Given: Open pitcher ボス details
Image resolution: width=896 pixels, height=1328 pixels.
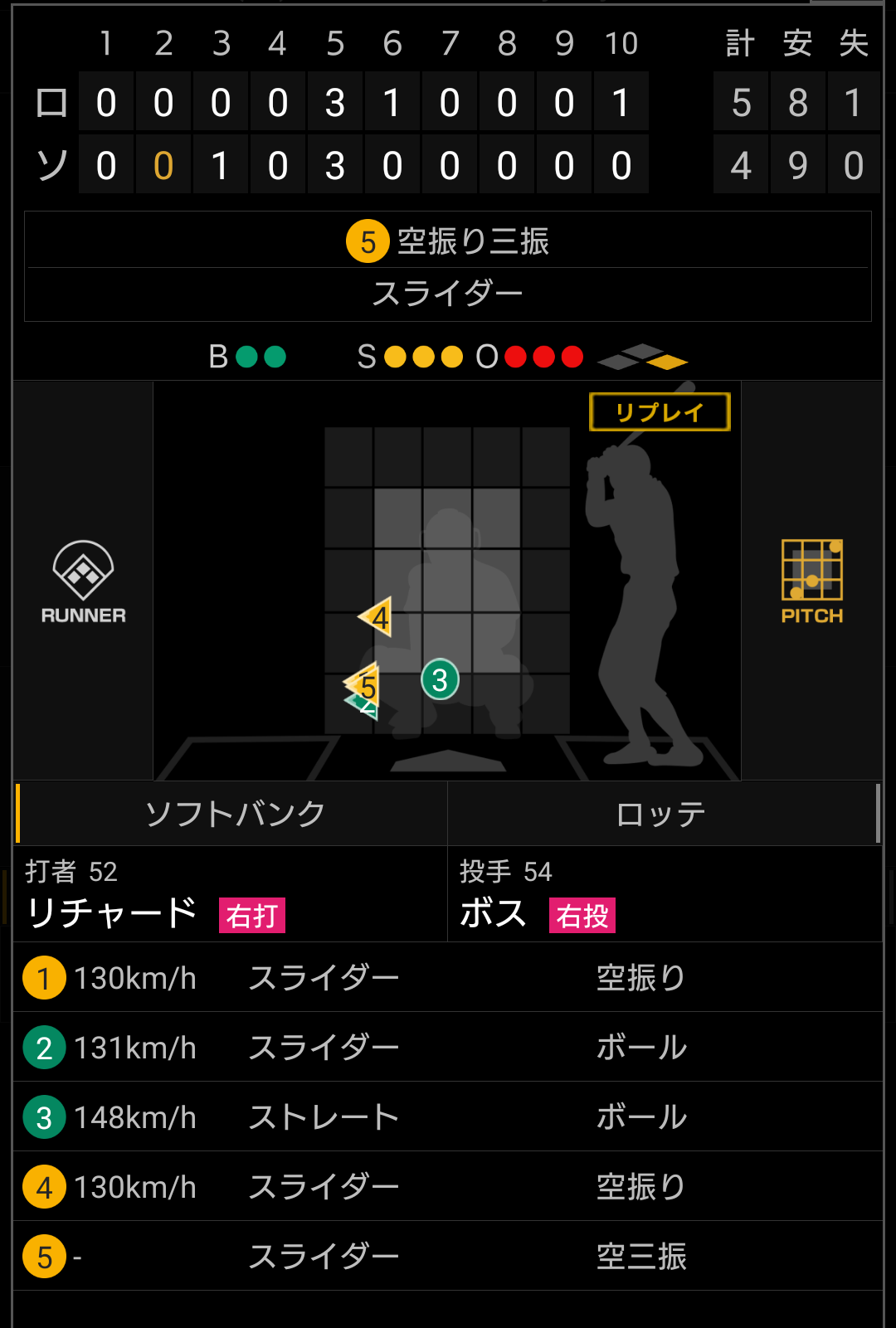Looking at the screenshot, I should 494,912.
